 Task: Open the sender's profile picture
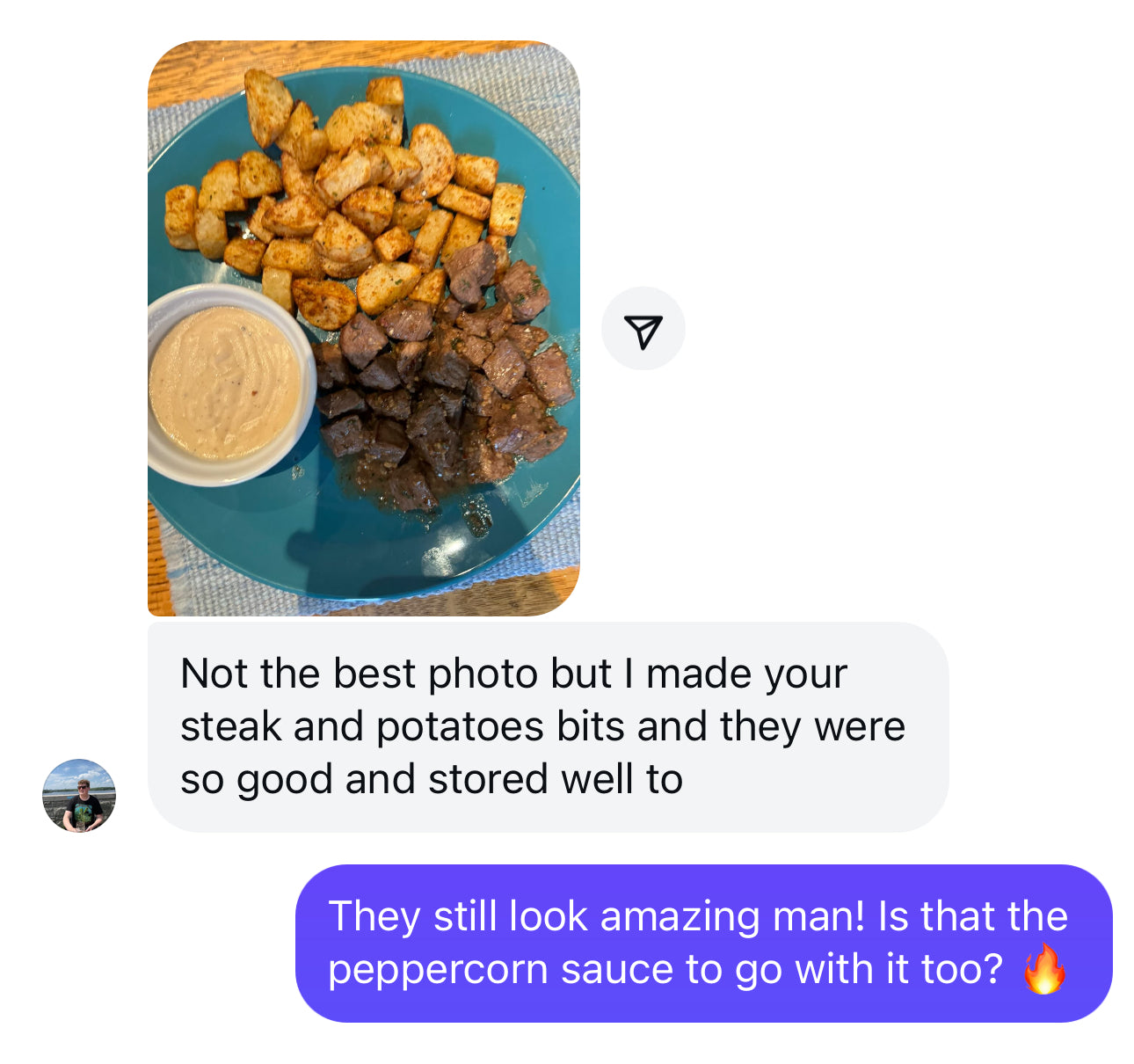coord(79,795)
